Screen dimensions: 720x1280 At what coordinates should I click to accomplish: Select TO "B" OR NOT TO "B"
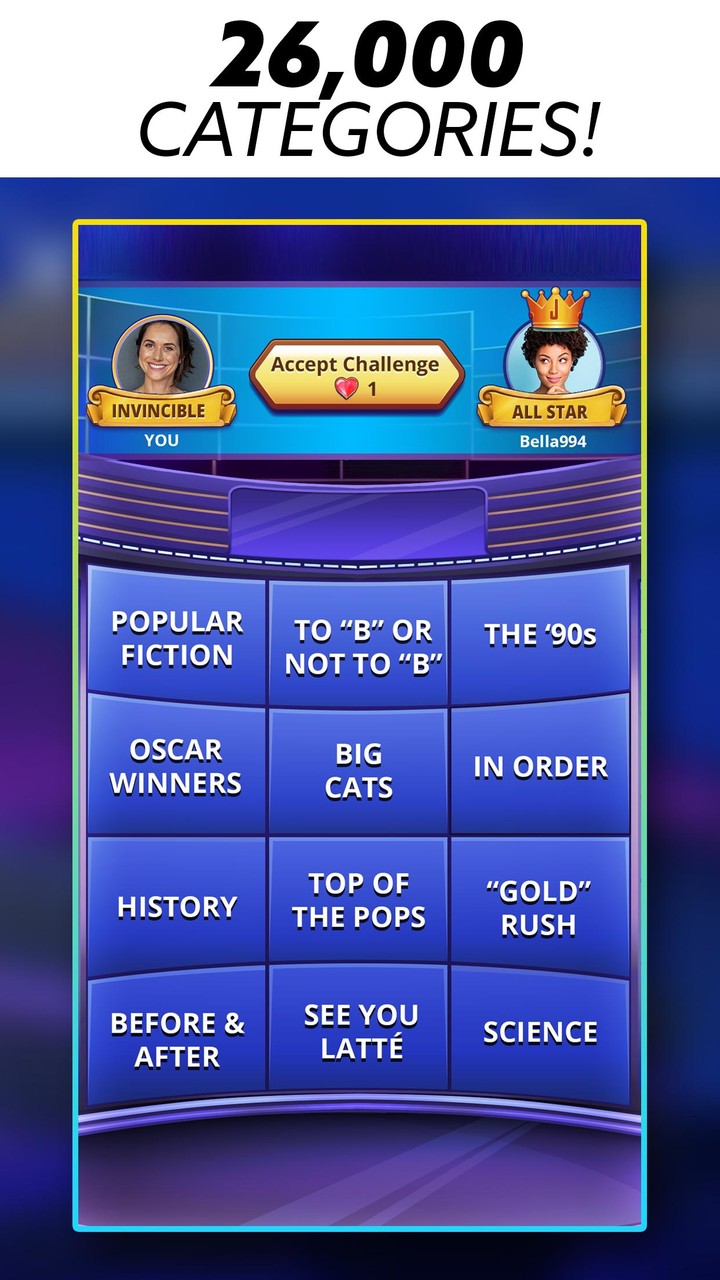(x=359, y=638)
